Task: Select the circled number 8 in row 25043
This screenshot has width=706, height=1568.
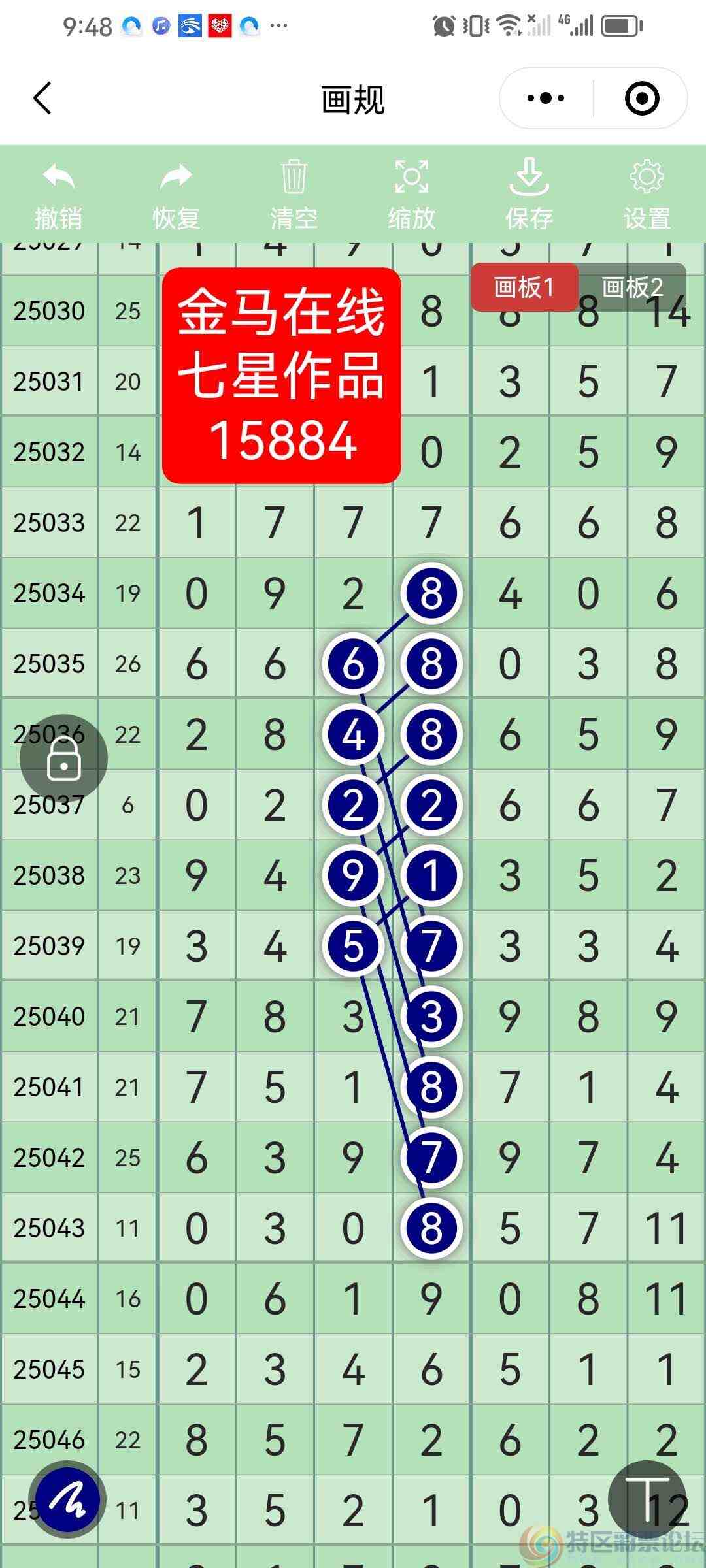Action: [x=431, y=1228]
